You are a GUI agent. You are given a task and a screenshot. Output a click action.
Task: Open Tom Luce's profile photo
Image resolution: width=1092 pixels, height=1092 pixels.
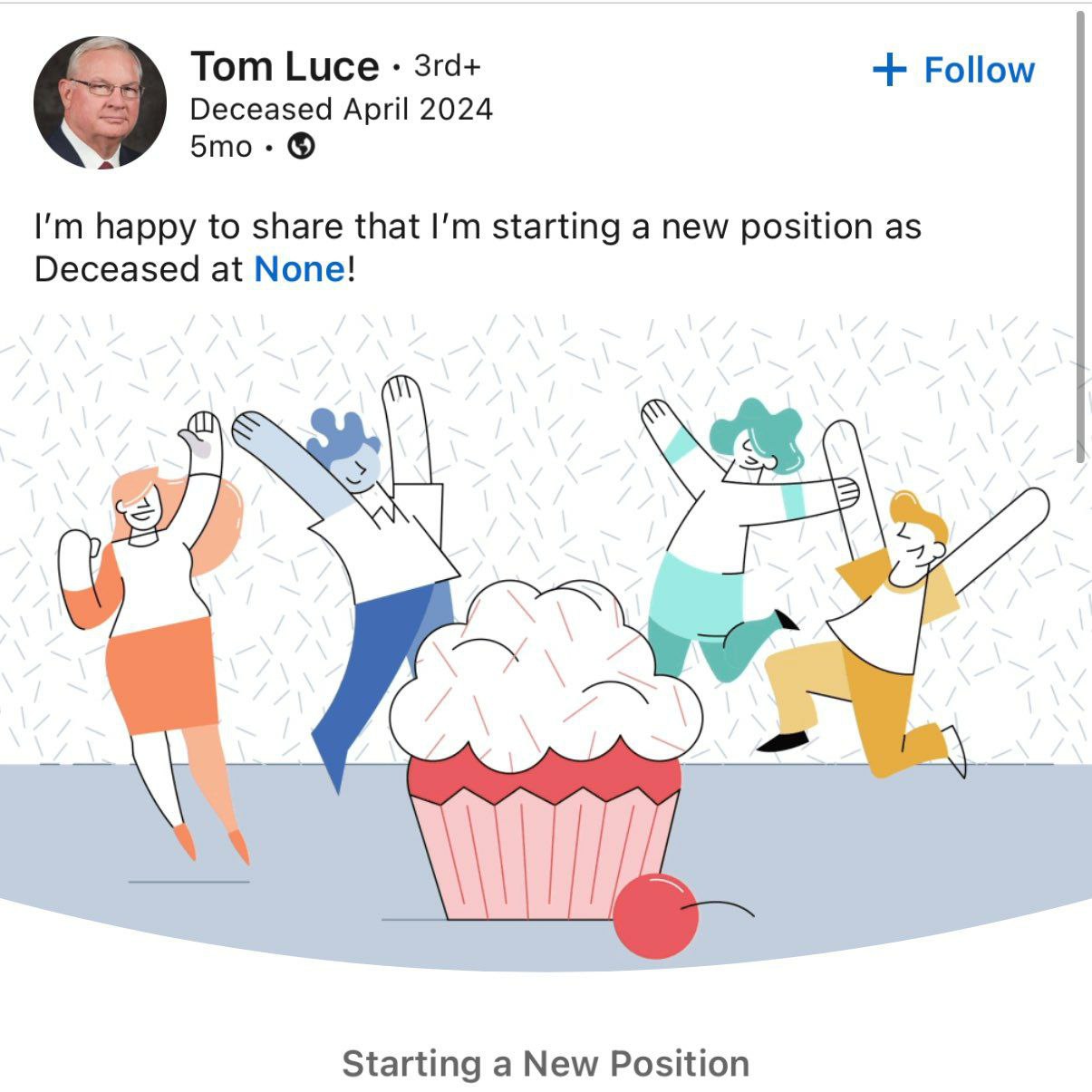pos(100,101)
